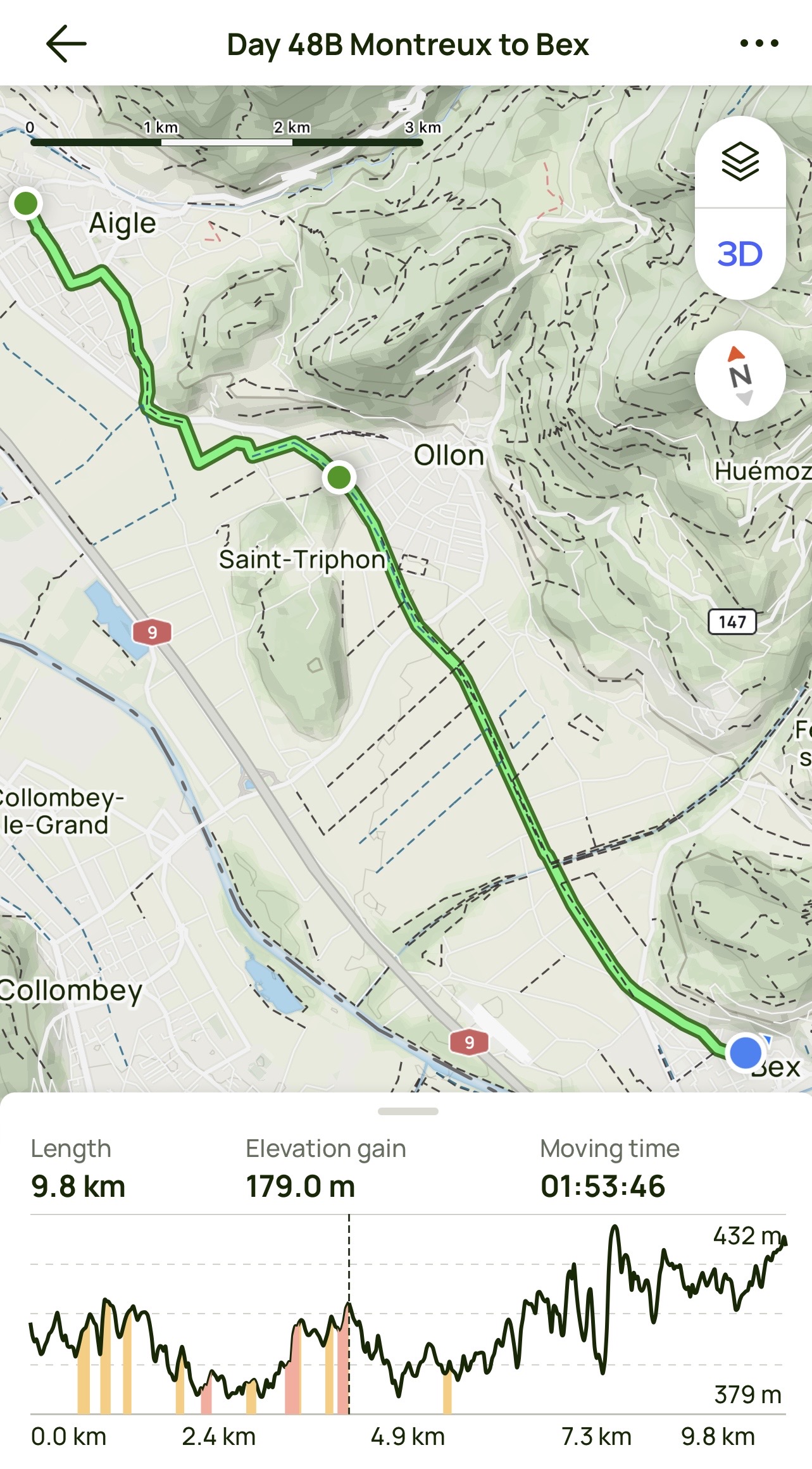Tap the blue location marker at Bex

coord(746,1053)
